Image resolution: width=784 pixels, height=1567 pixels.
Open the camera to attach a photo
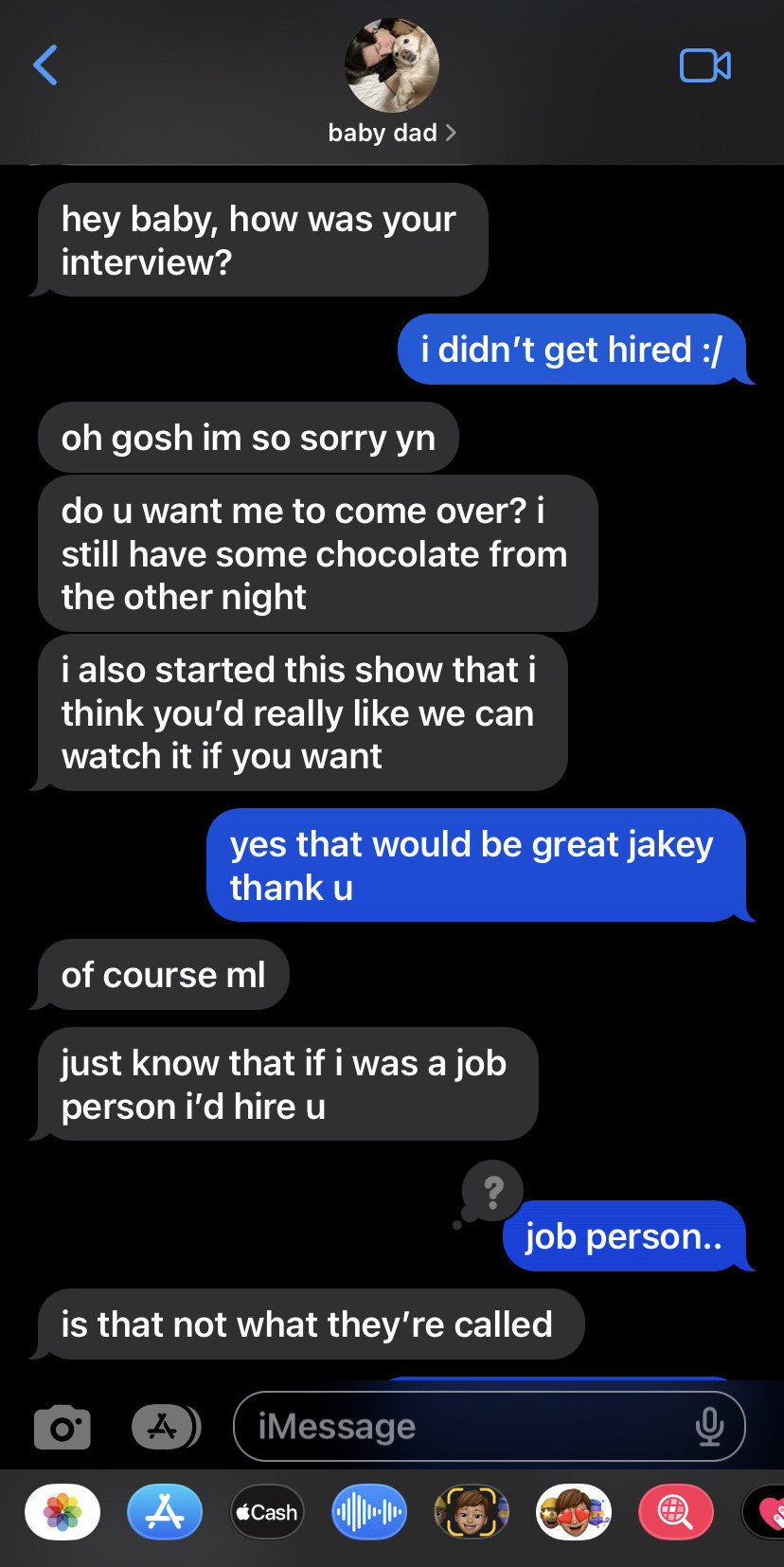point(62,1427)
